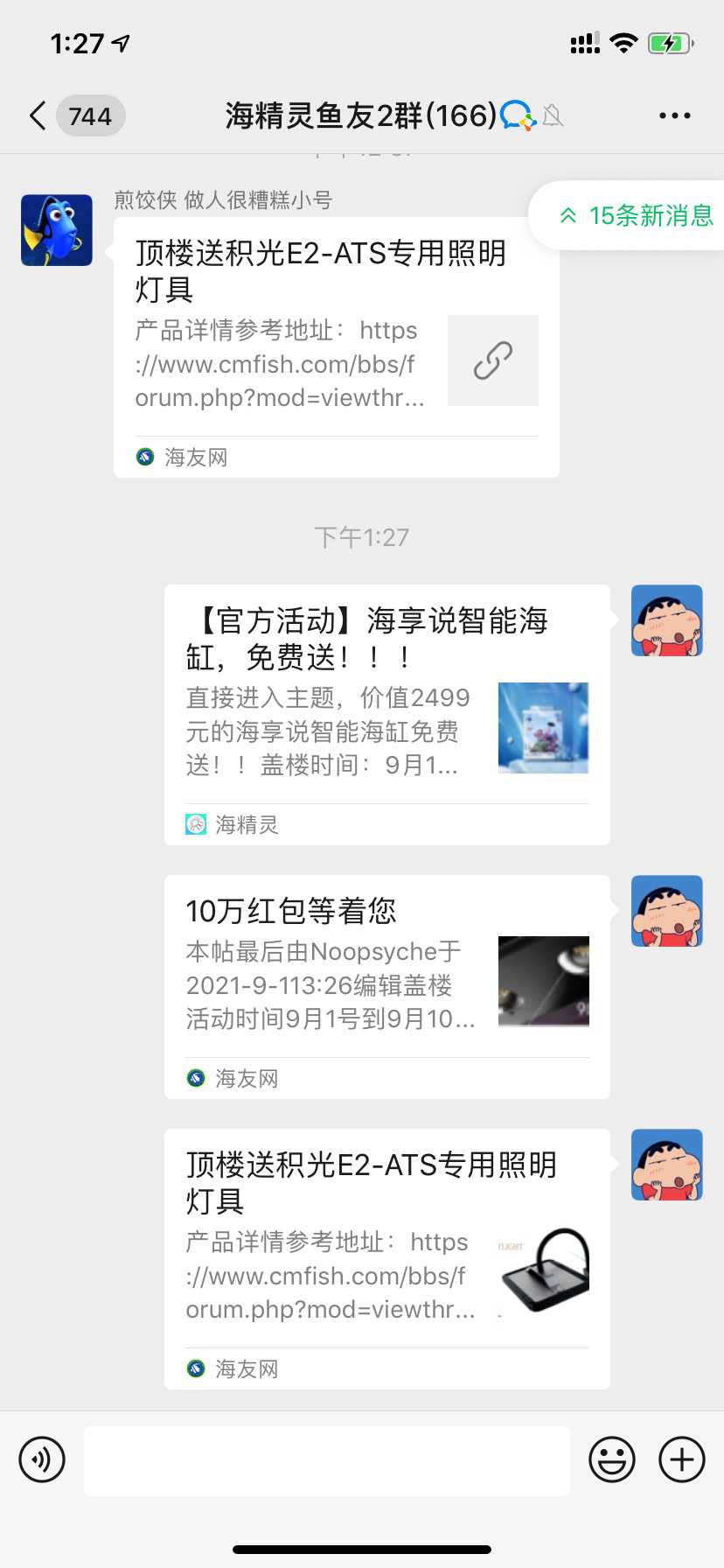
Task: Open group chat options menu
Action: tap(674, 115)
